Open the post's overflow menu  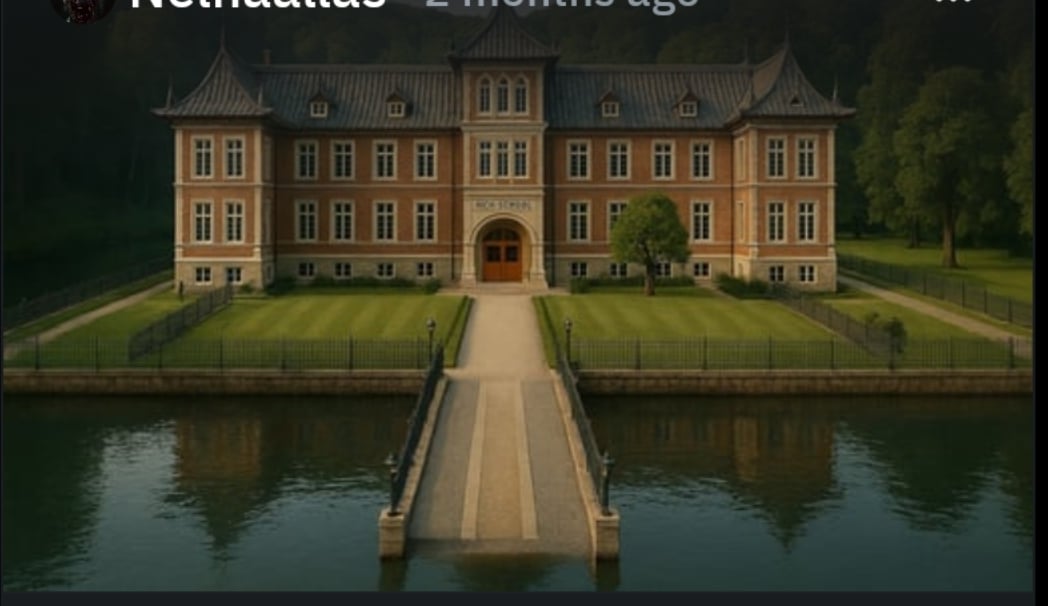(953, 3)
